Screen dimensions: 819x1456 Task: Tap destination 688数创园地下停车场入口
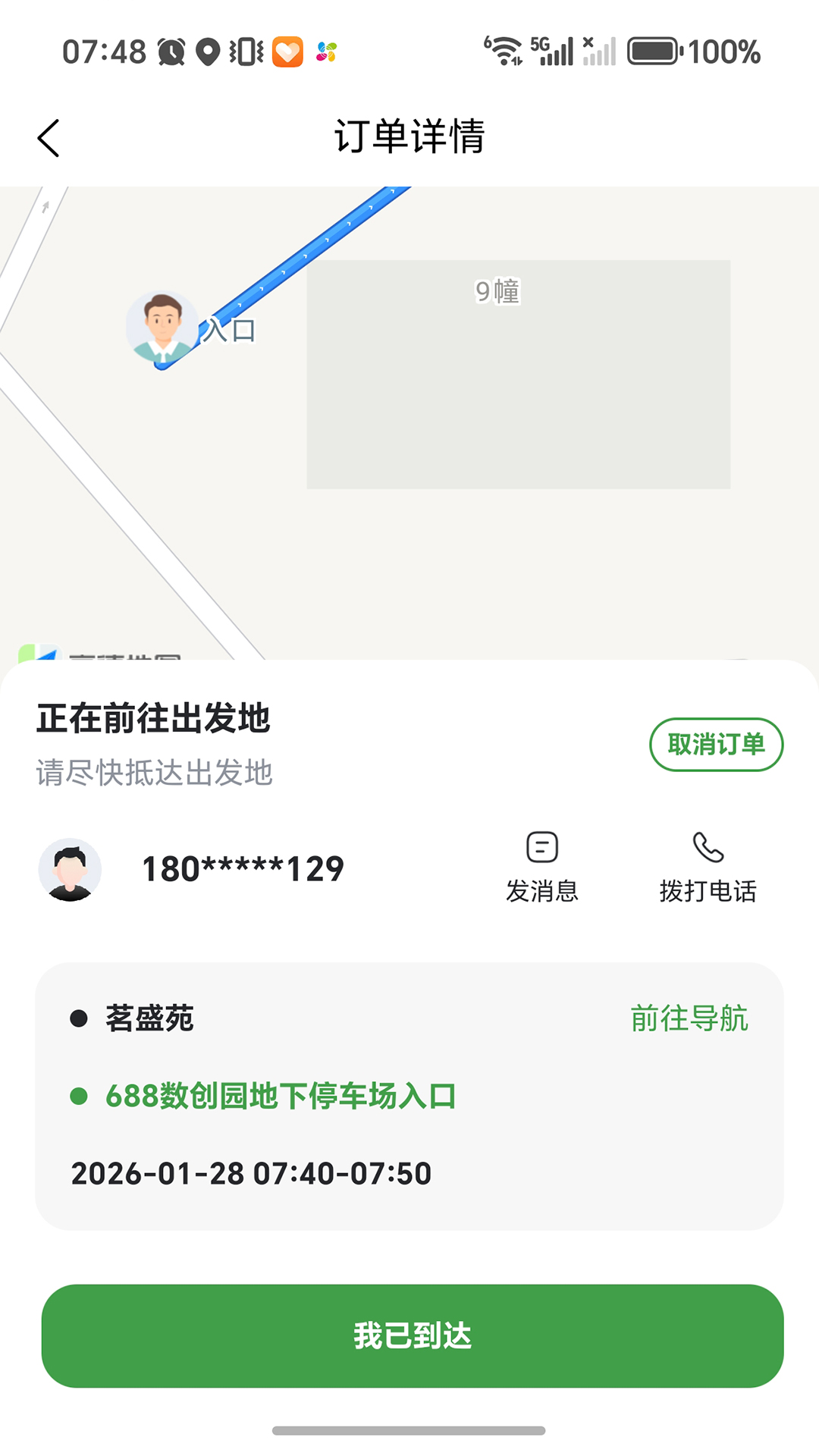pos(280,1096)
